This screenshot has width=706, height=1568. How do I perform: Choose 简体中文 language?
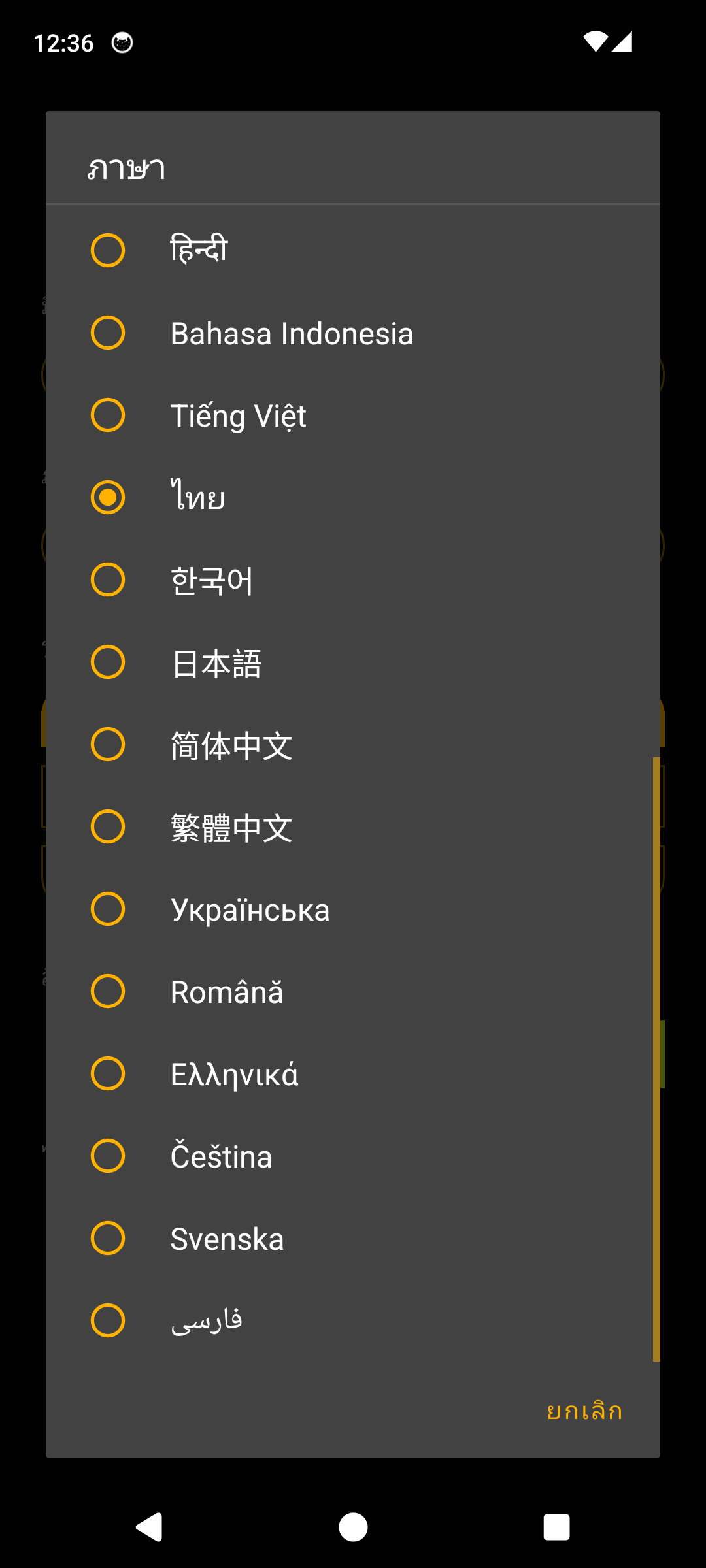pyautogui.click(x=353, y=744)
